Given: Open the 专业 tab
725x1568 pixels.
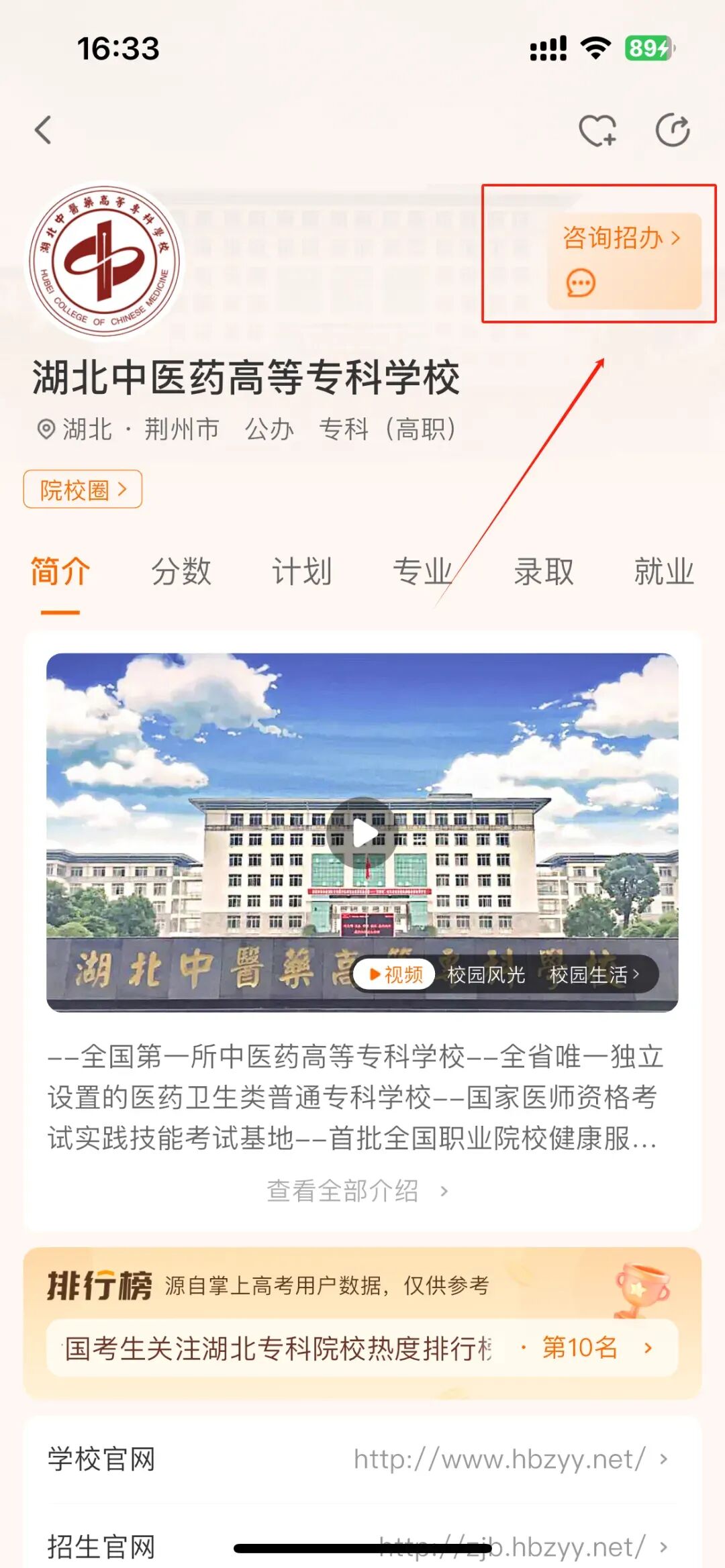Looking at the screenshot, I should pos(422,572).
